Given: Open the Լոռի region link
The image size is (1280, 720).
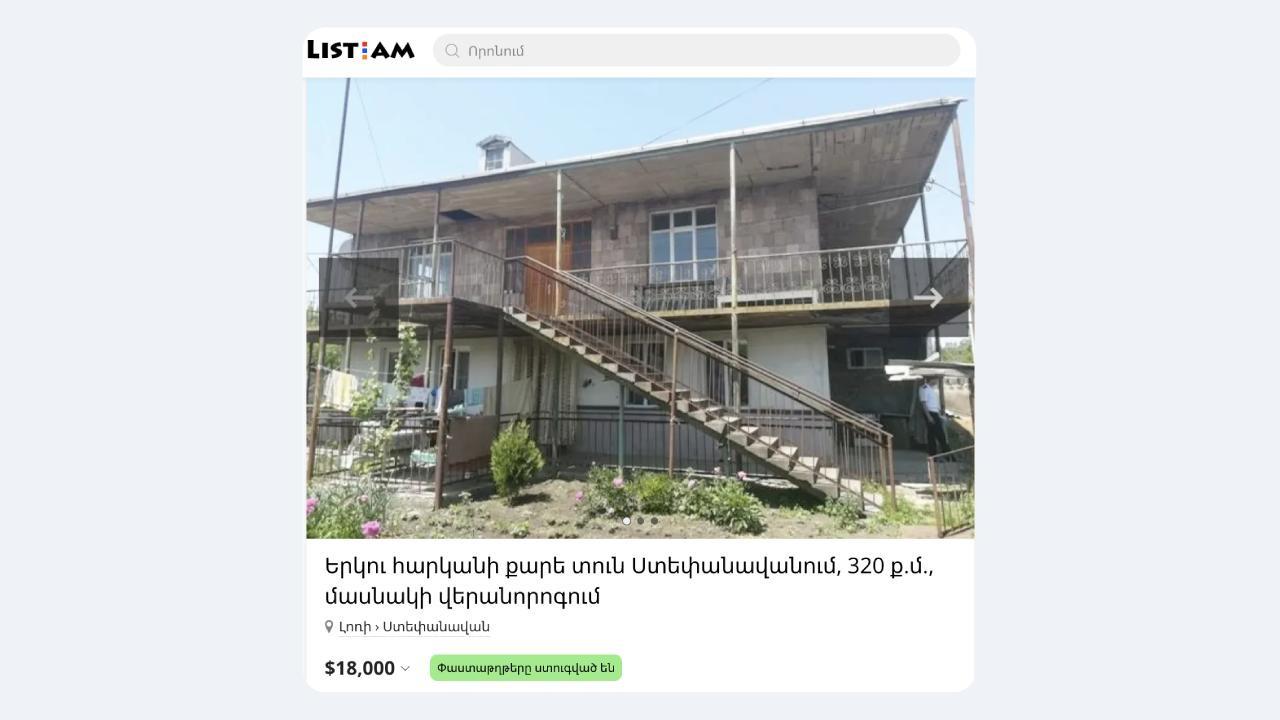Looking at the screenshot, I should 354,627.
